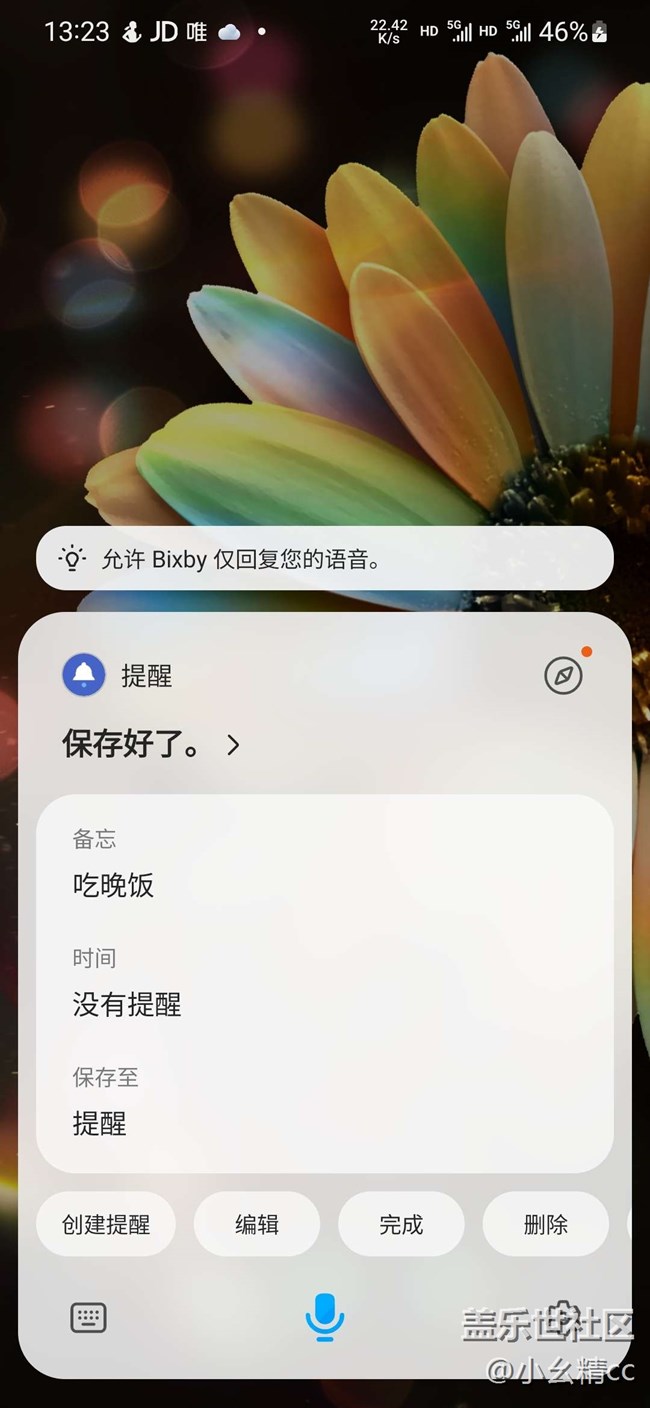Open the Bixby discover compass icon

tap(563, 676)
